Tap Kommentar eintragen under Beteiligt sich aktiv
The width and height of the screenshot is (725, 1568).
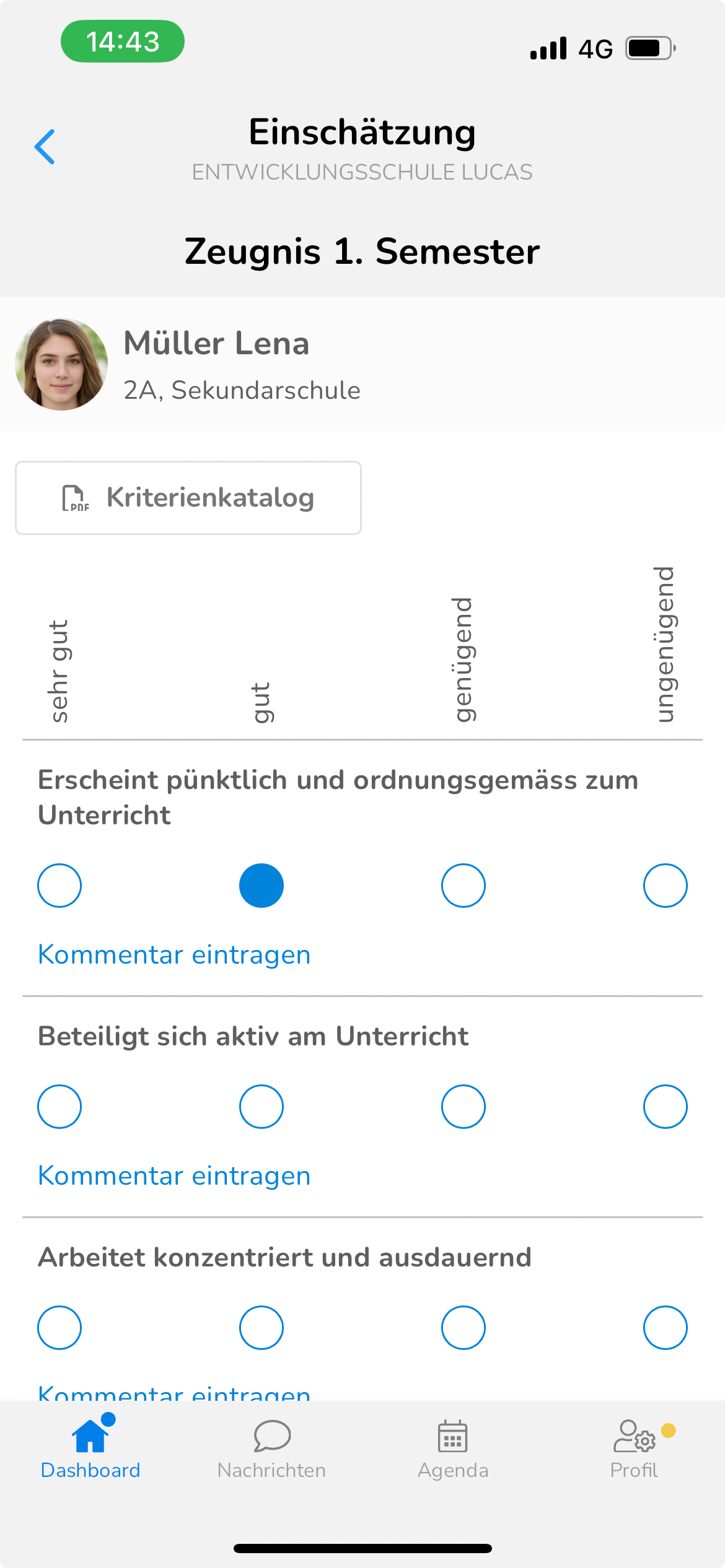tap(174, 1176)
